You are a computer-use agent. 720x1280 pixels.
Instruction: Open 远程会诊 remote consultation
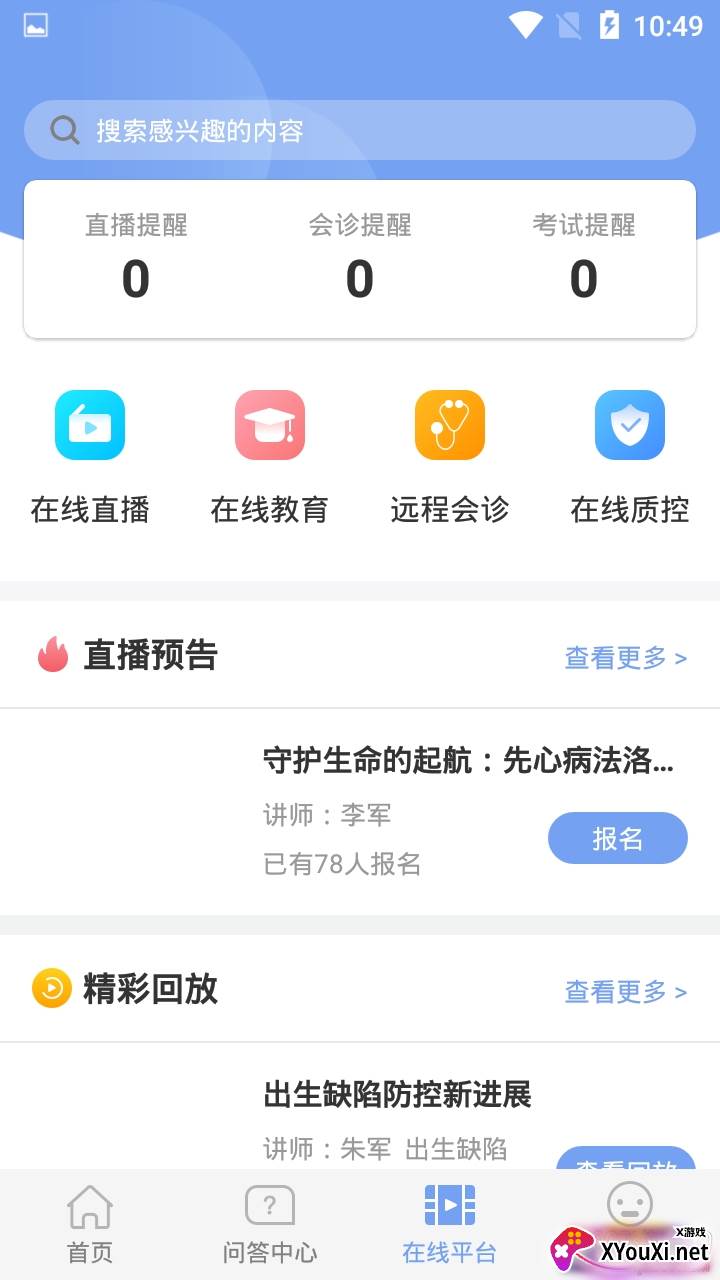450,457
